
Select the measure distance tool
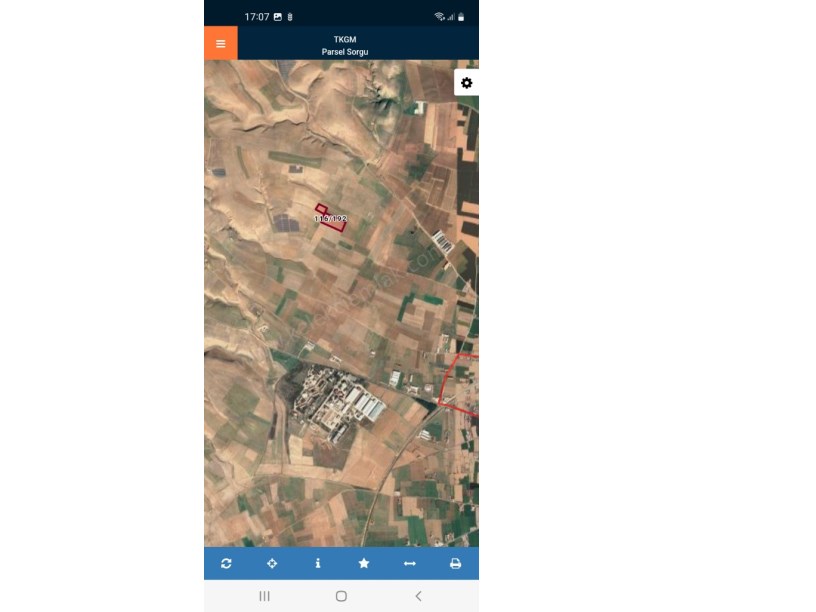point(409,564)
